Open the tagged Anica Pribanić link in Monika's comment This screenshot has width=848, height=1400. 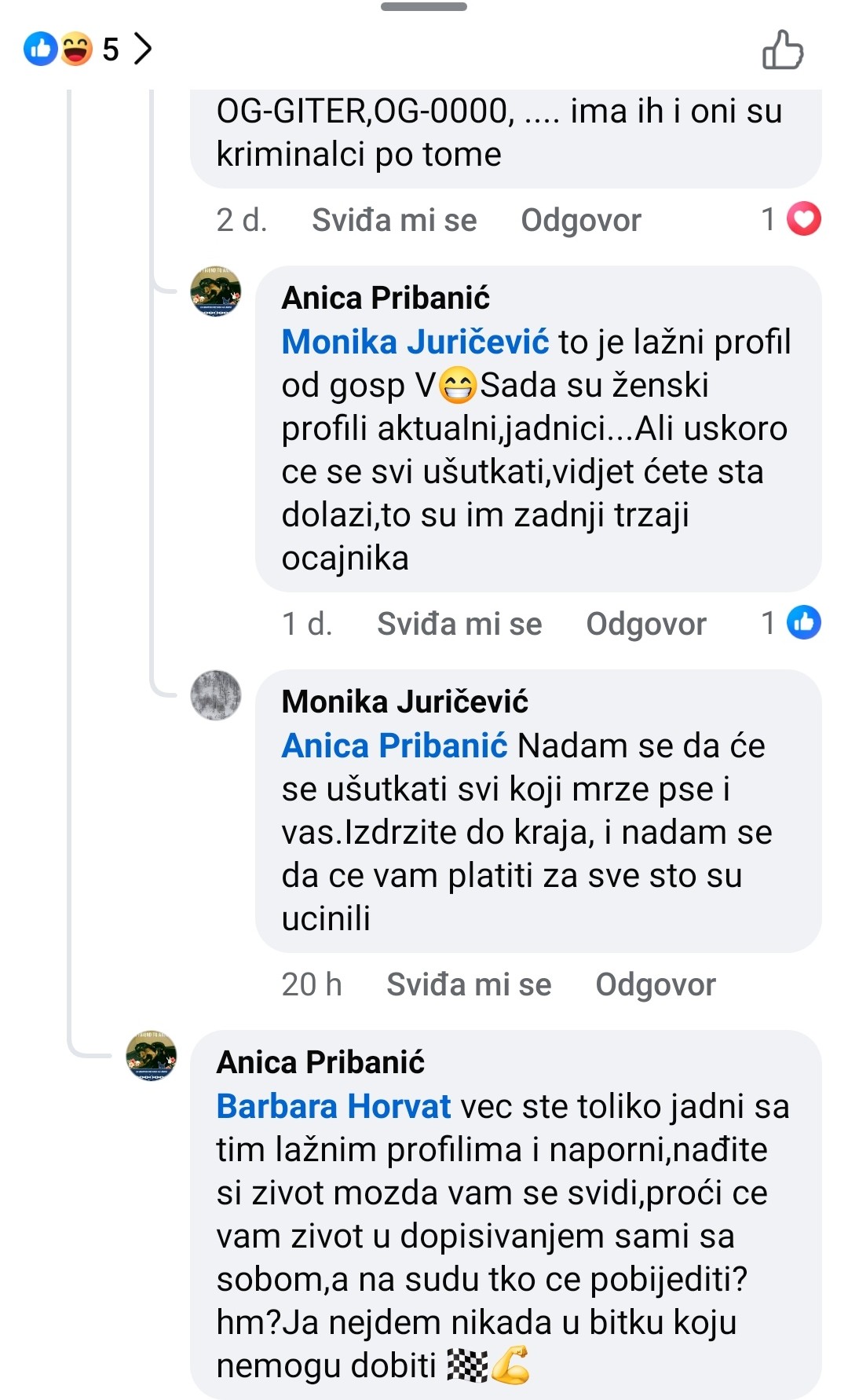pyautogui.click(x=394, y=746)
